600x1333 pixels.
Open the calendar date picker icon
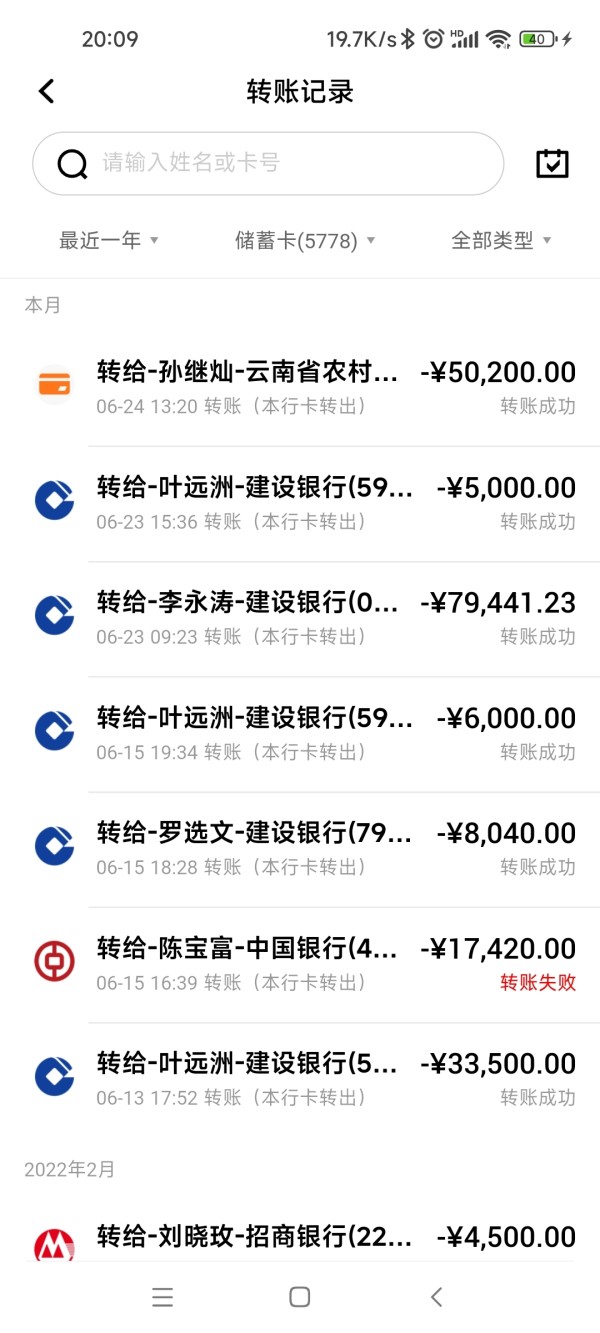pyautogui.click(x=552, y=163)
